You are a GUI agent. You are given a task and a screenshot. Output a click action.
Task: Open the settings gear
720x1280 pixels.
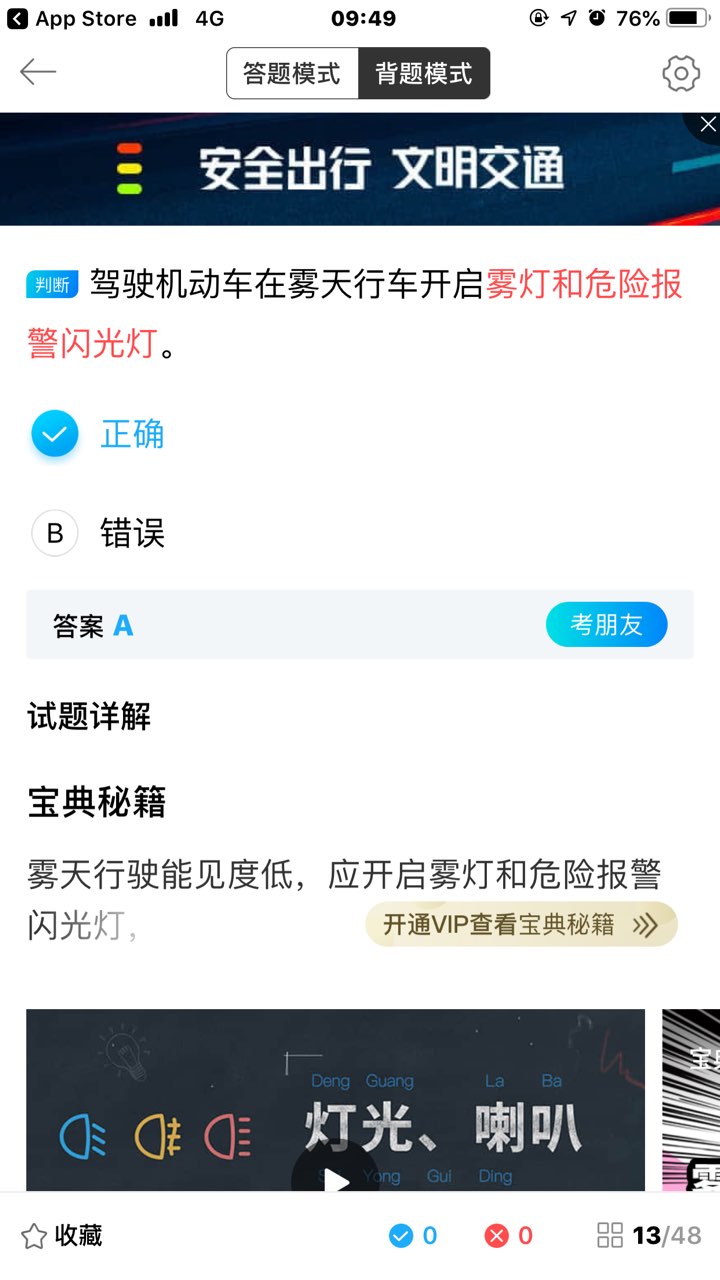pyautogui.click(x=681, y=73)
